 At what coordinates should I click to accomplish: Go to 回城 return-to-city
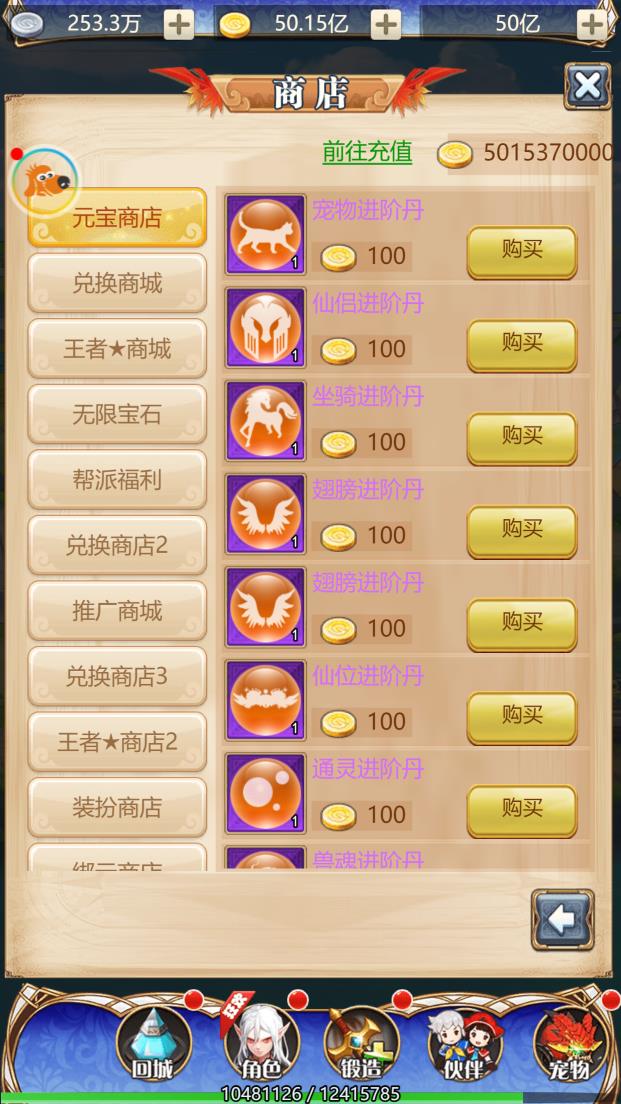point(153,1043)
